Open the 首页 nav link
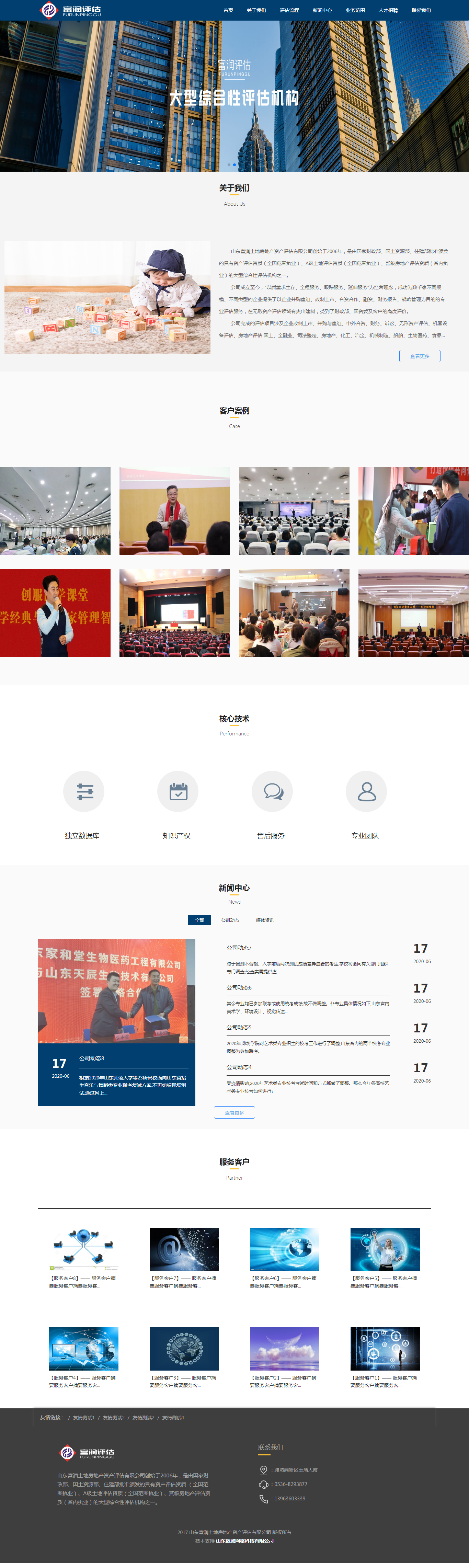This screenshot has width=469, height=1568. click(228, 10)
